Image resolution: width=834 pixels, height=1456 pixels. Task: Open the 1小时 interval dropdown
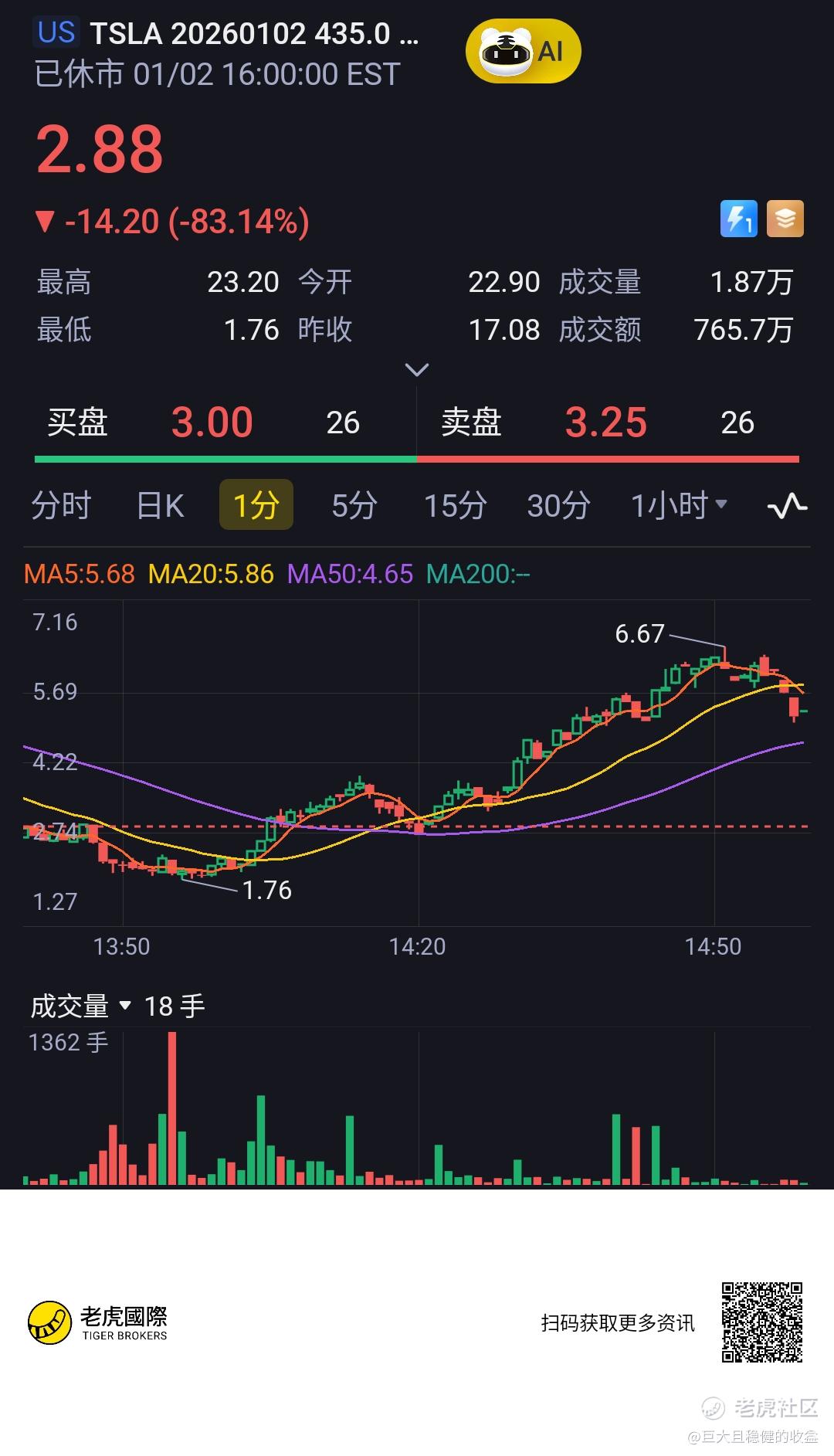pyautogui.click(x=679, y=506)
